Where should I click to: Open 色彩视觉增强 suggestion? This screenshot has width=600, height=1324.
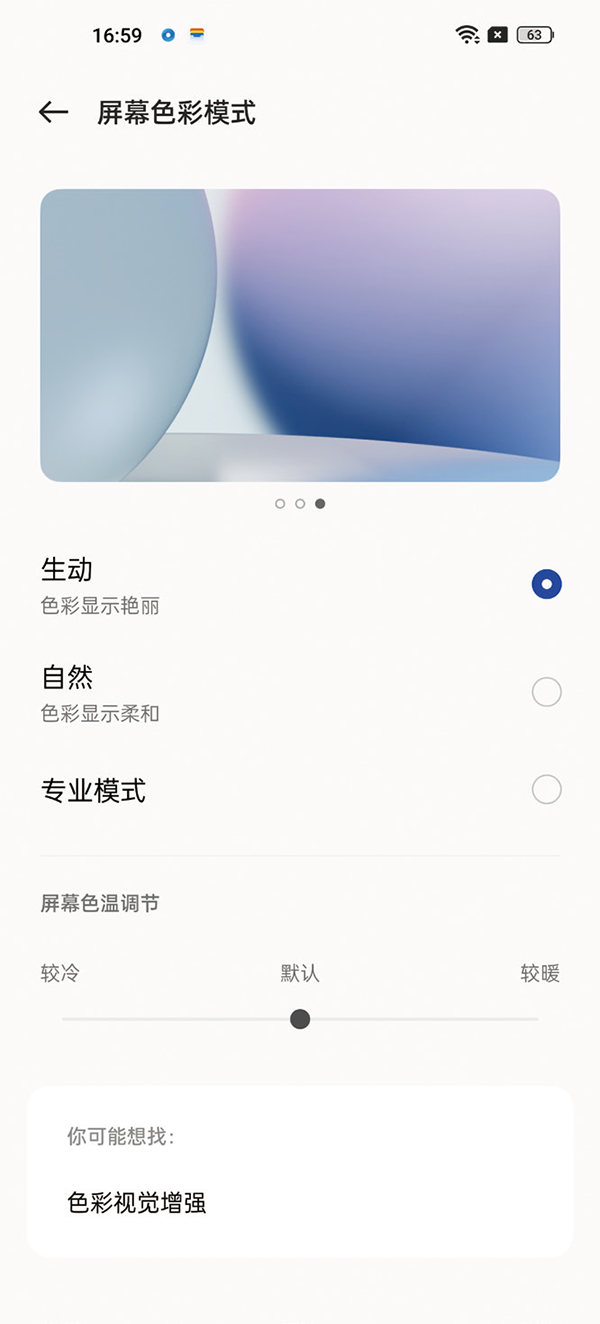(137, 1202)
